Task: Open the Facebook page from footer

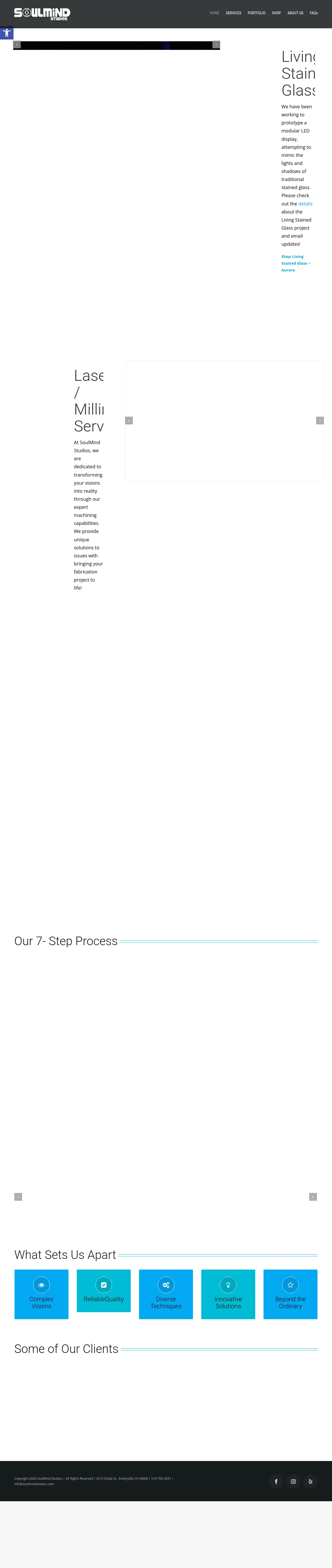Action: (276, 1482)
